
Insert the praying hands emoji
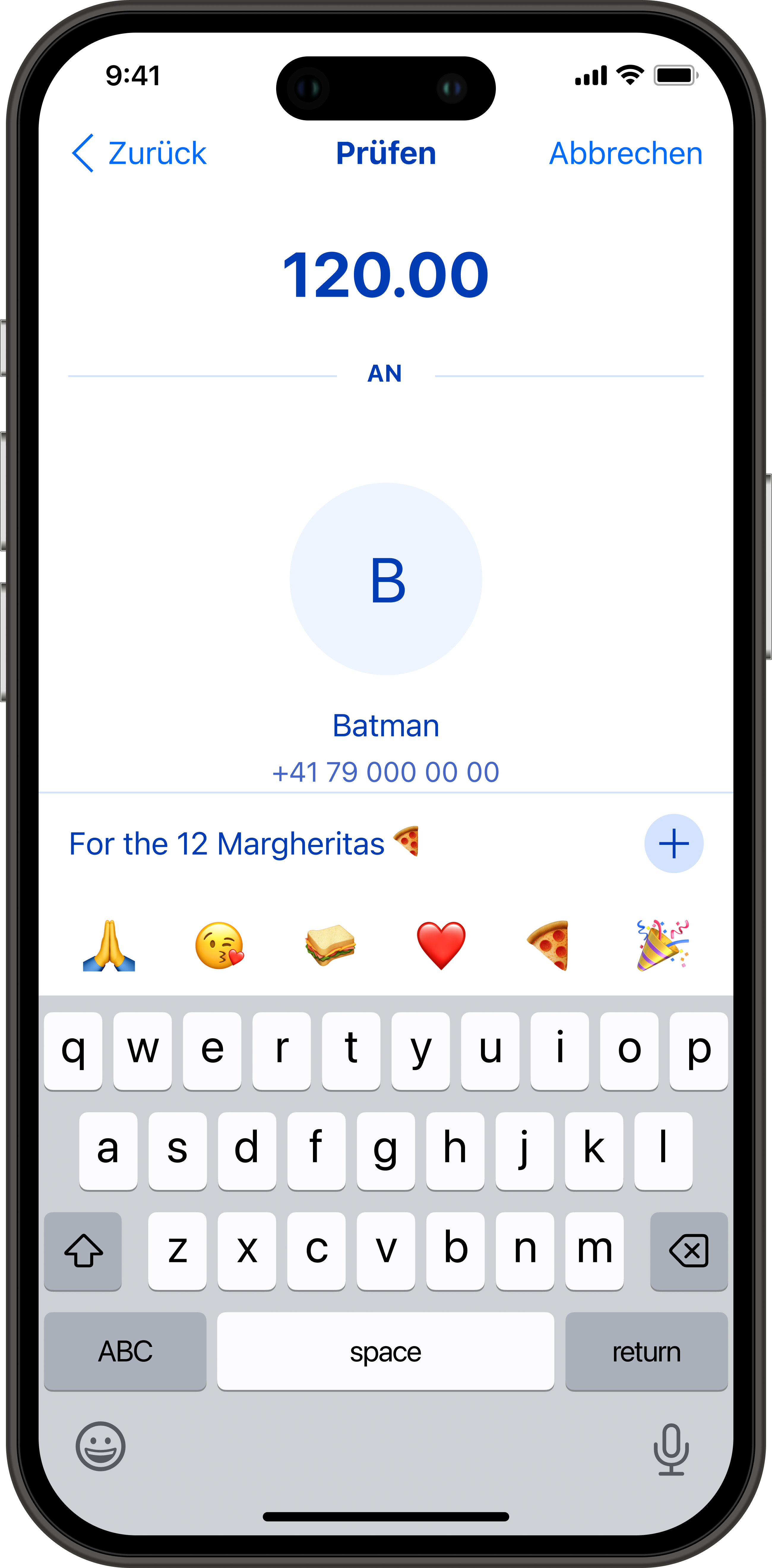109,945
